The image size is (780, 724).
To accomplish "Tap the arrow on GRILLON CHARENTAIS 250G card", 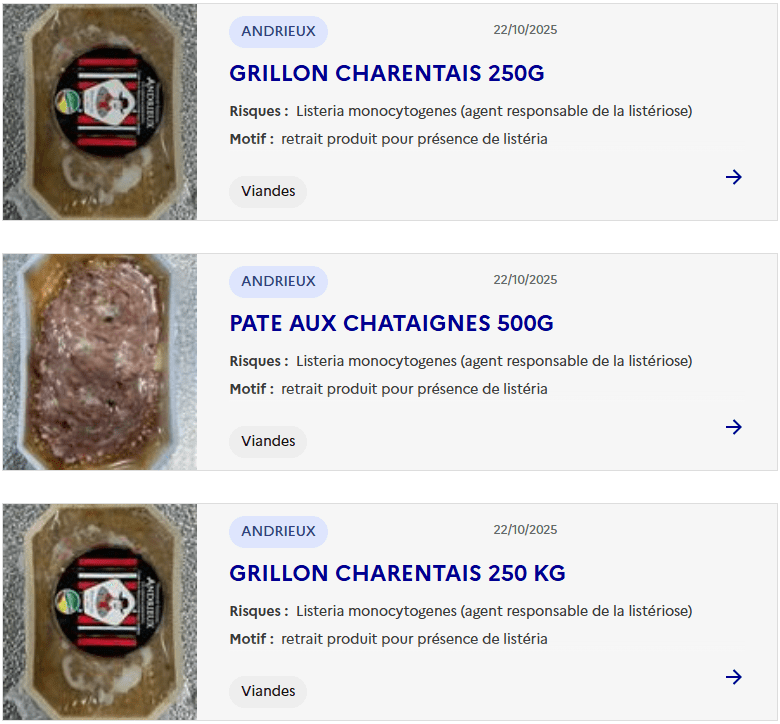I will click(734, 177).
